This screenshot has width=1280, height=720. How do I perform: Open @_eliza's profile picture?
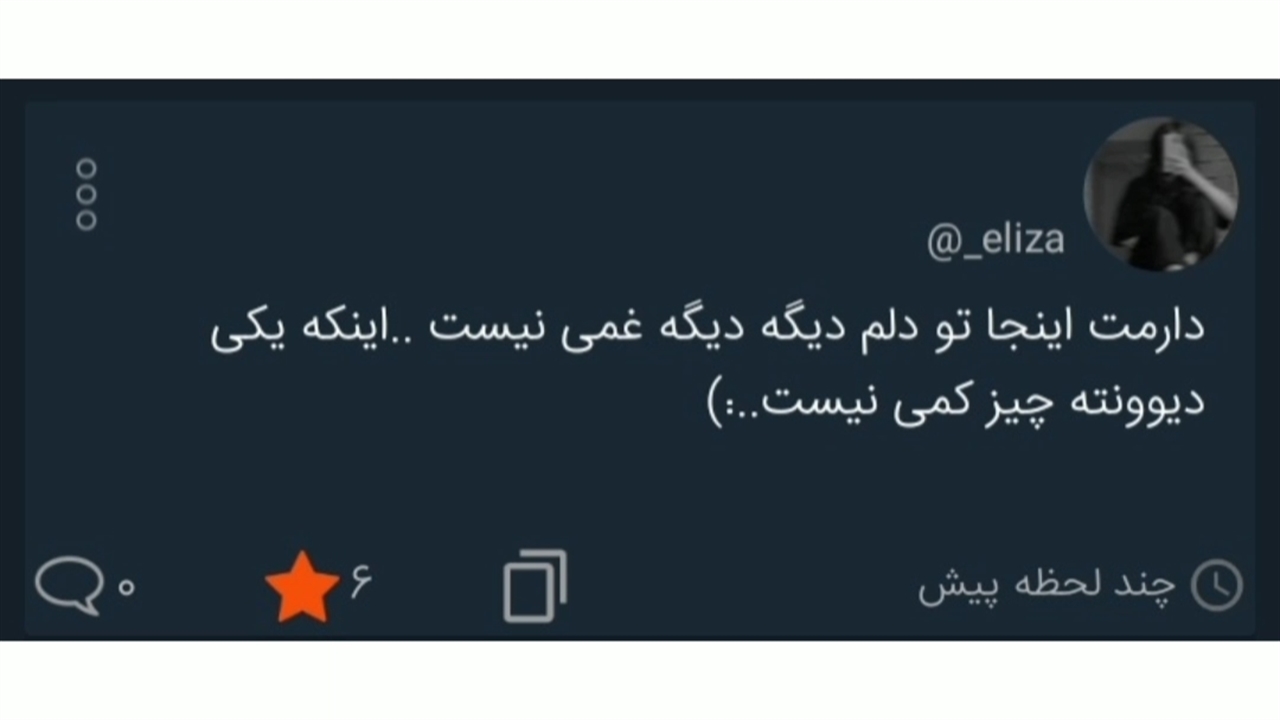pos(1161,194)
